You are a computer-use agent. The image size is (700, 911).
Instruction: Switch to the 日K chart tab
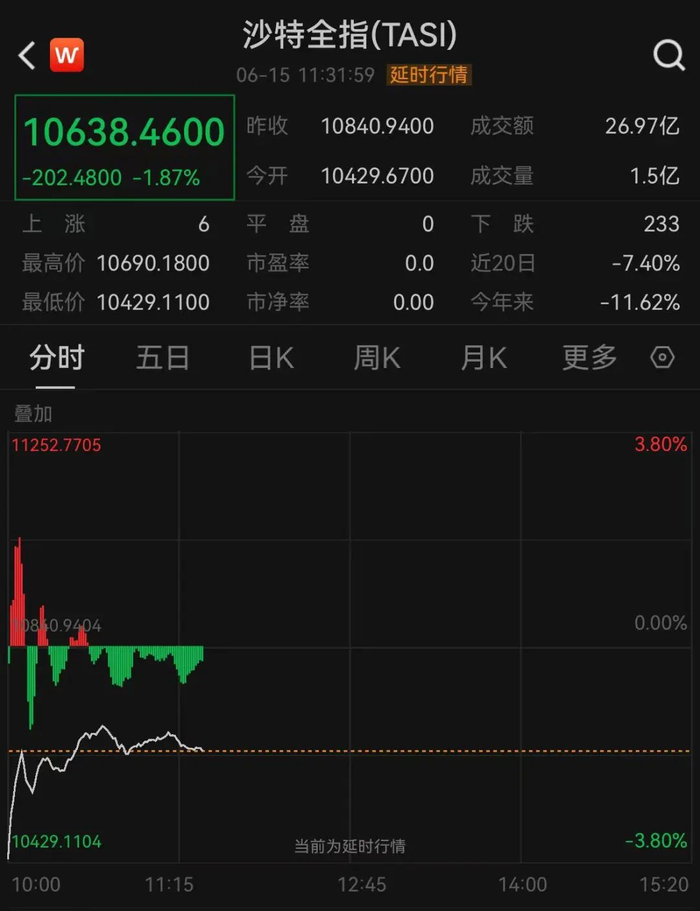coord(271,358)
